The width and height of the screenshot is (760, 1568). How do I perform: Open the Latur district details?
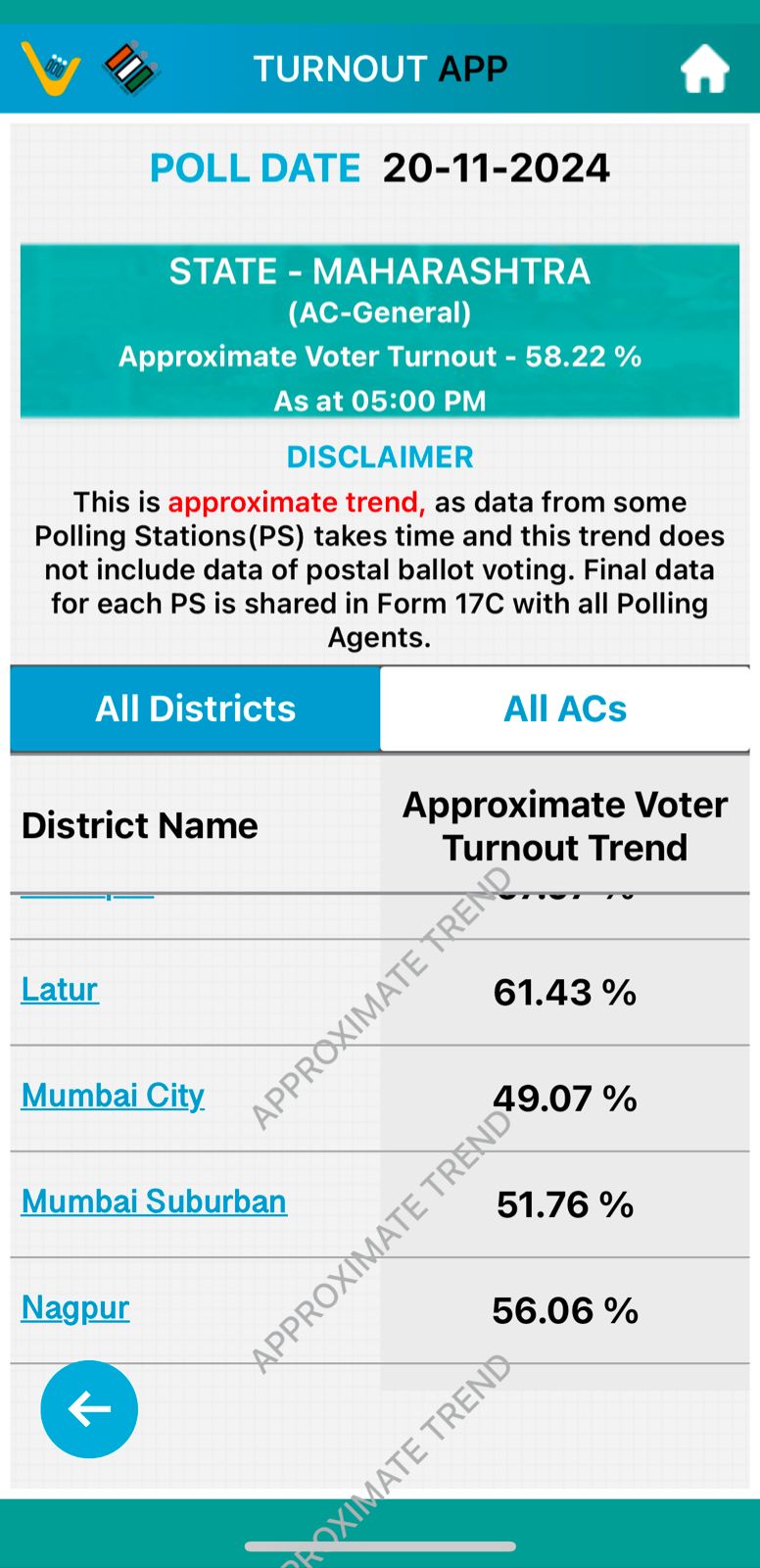pos(59,991)
